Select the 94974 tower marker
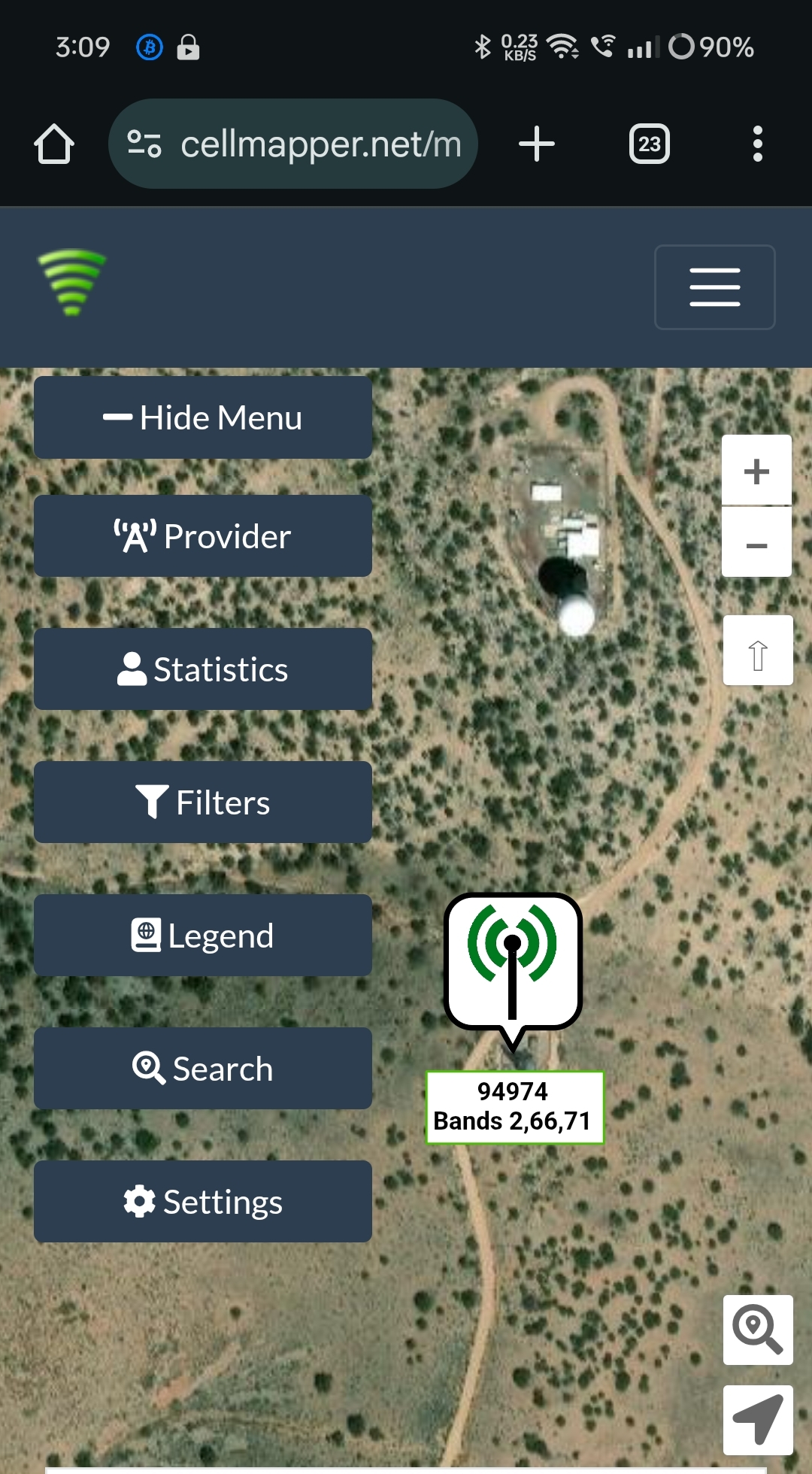This screenshot has width=812, height=1474. pyautogui.click(x=513, y=963)
